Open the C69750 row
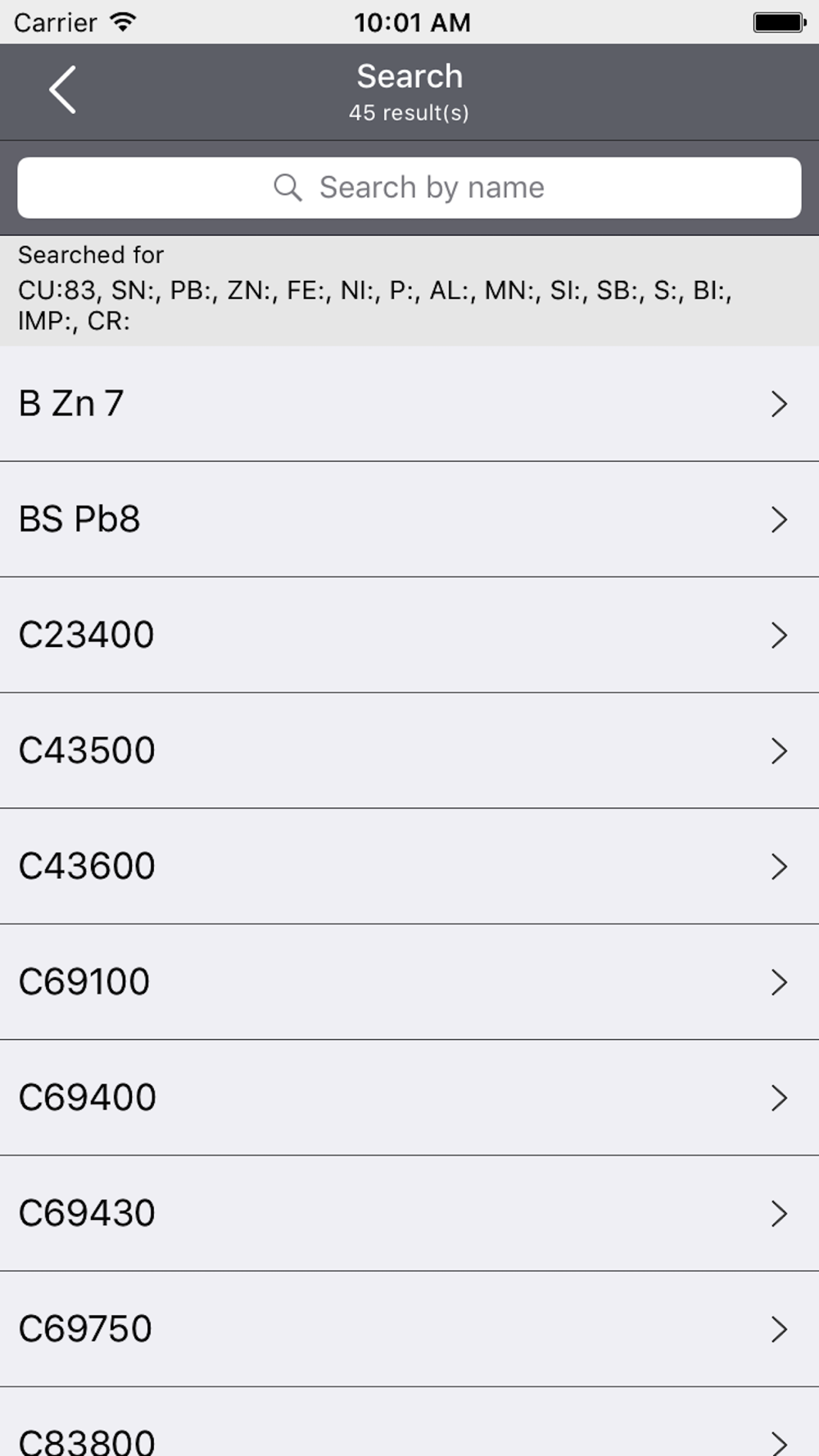This screenshot has height=1456, width=819. (409, 1328)
